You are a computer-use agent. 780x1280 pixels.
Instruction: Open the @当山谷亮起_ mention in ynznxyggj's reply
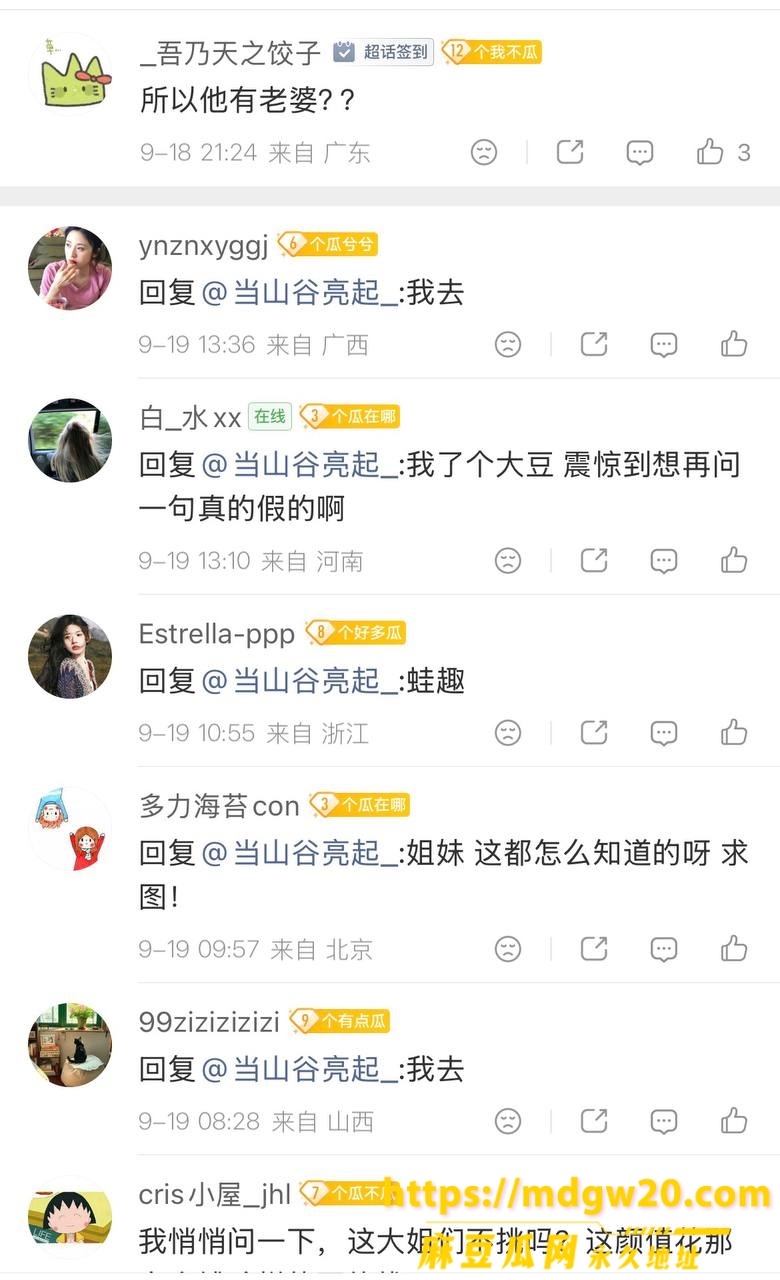coord(300,292)
